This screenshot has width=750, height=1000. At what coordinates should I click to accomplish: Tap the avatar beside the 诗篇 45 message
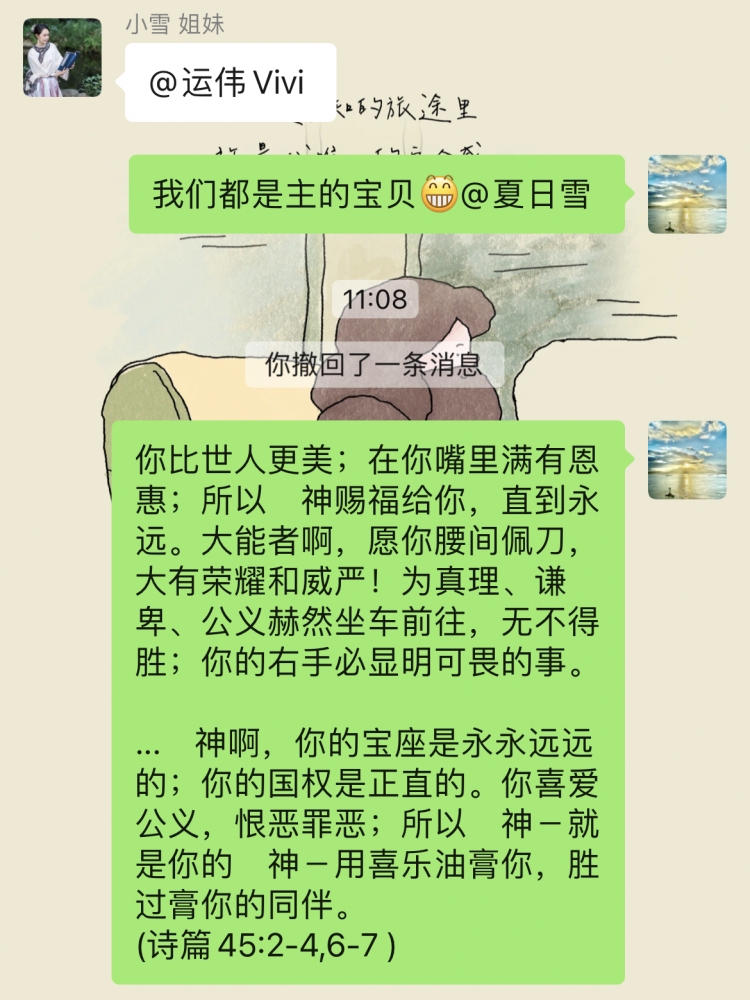[687, 460]
